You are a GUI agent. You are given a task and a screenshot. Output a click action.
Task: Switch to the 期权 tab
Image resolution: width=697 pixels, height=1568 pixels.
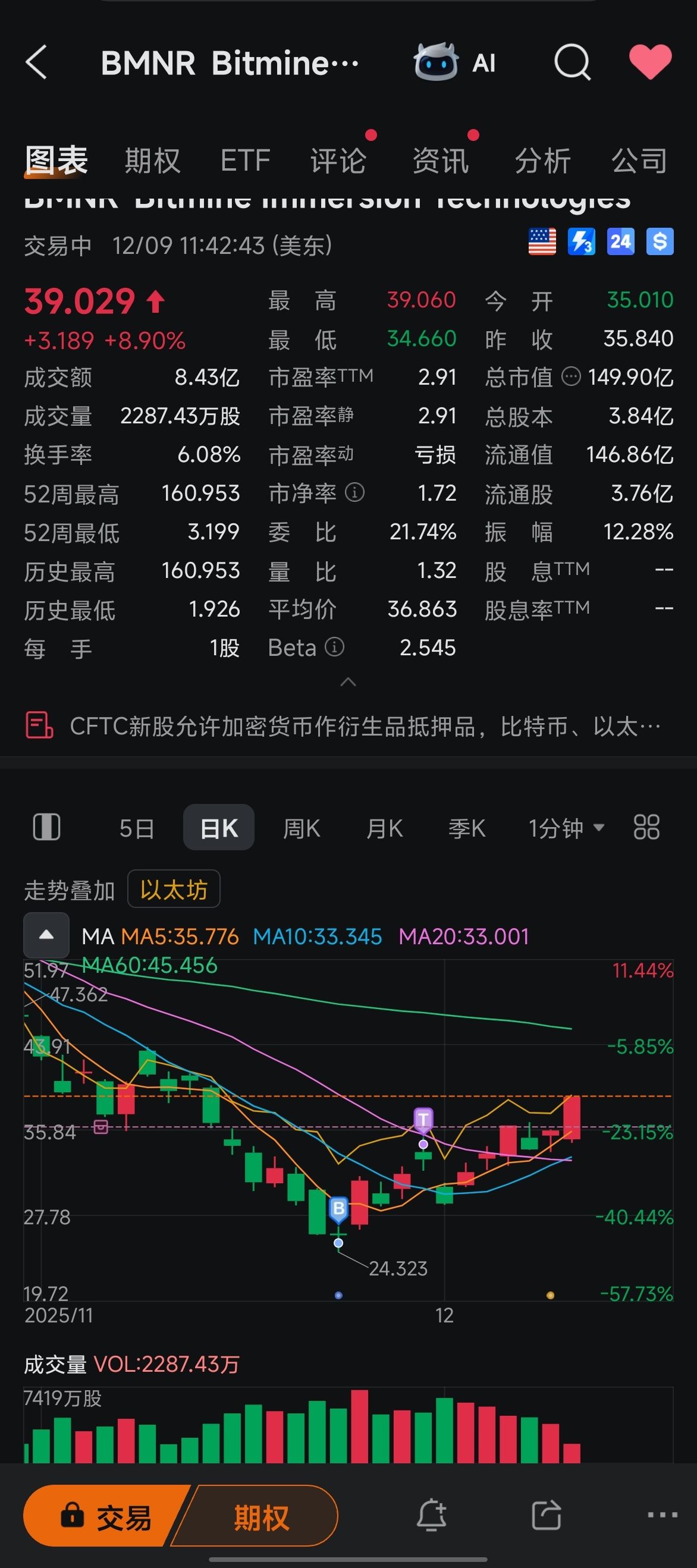[152, 161]
